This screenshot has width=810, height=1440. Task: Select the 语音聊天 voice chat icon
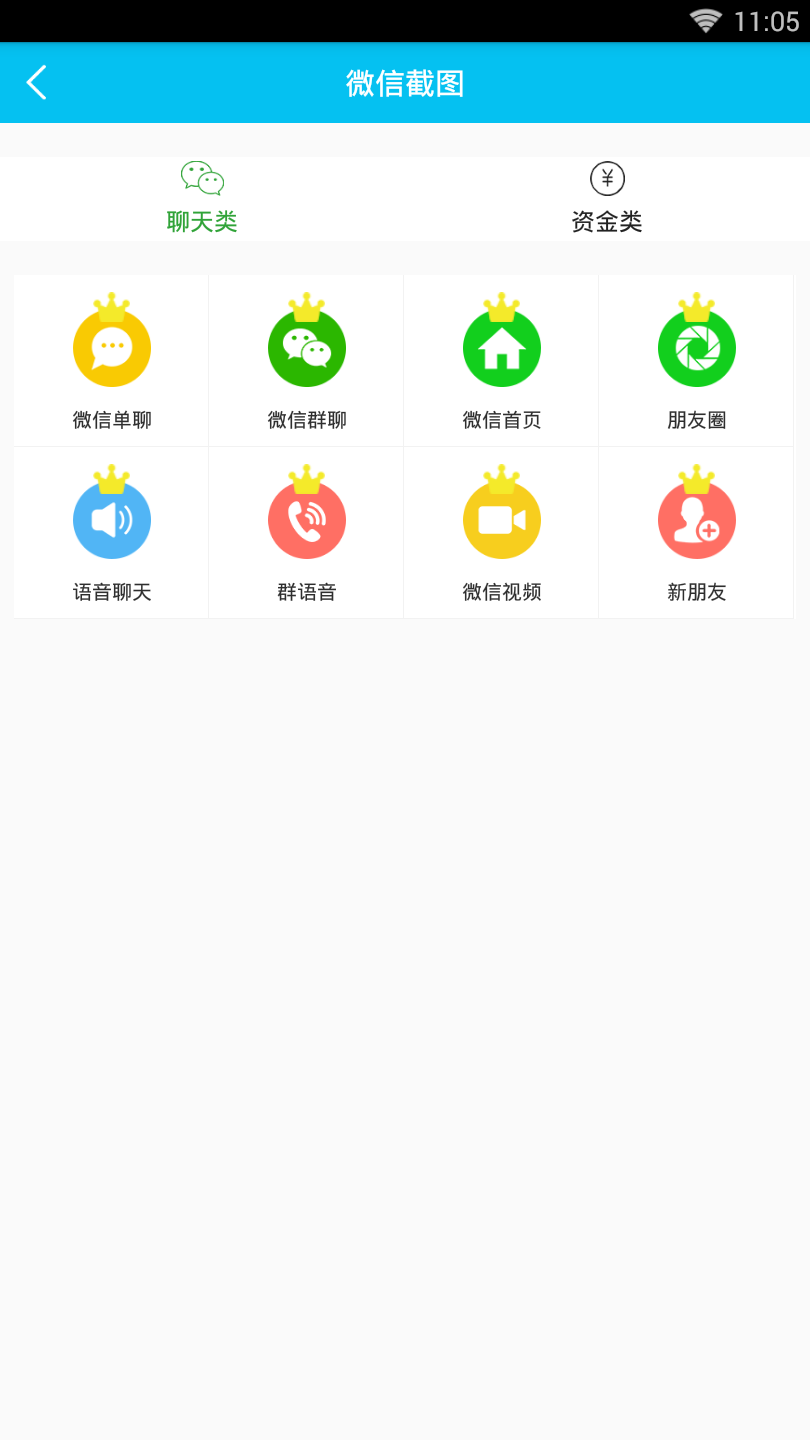pyautogui.click(x=111, y=519)
